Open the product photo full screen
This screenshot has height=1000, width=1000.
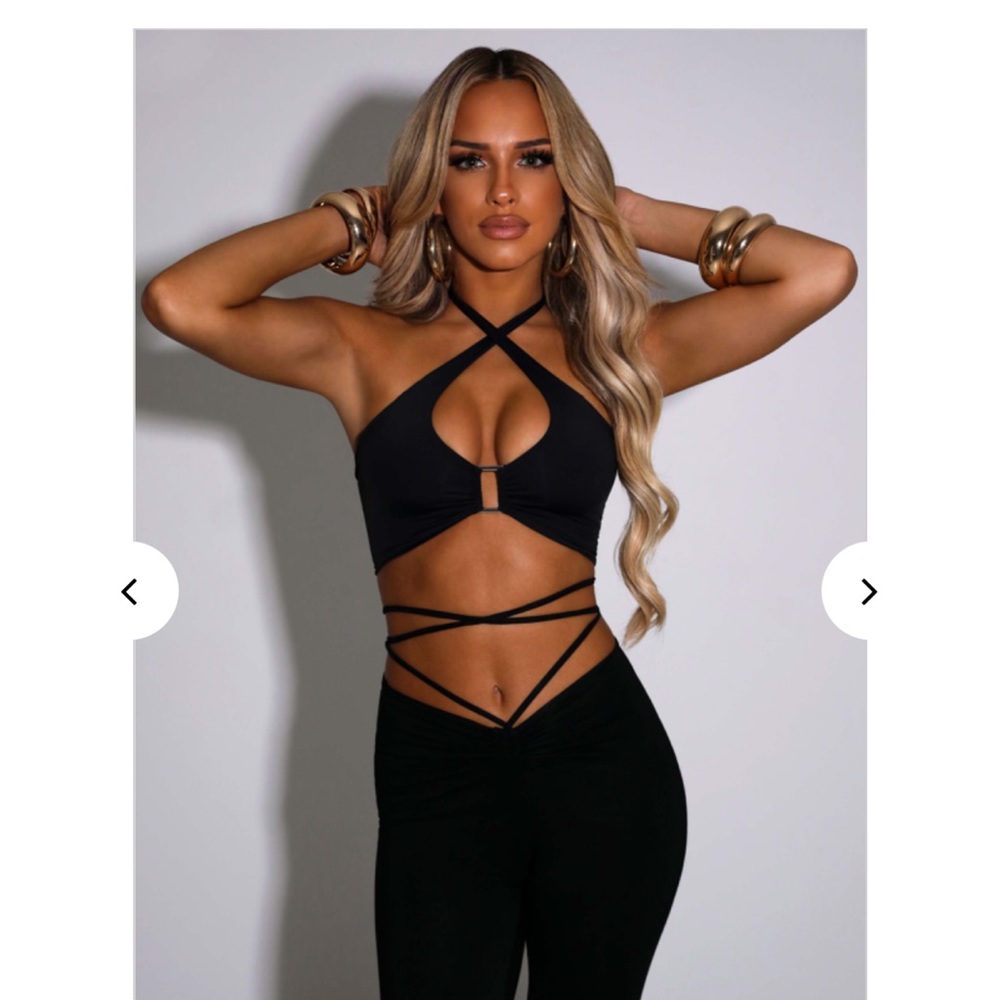pos(500,400)
